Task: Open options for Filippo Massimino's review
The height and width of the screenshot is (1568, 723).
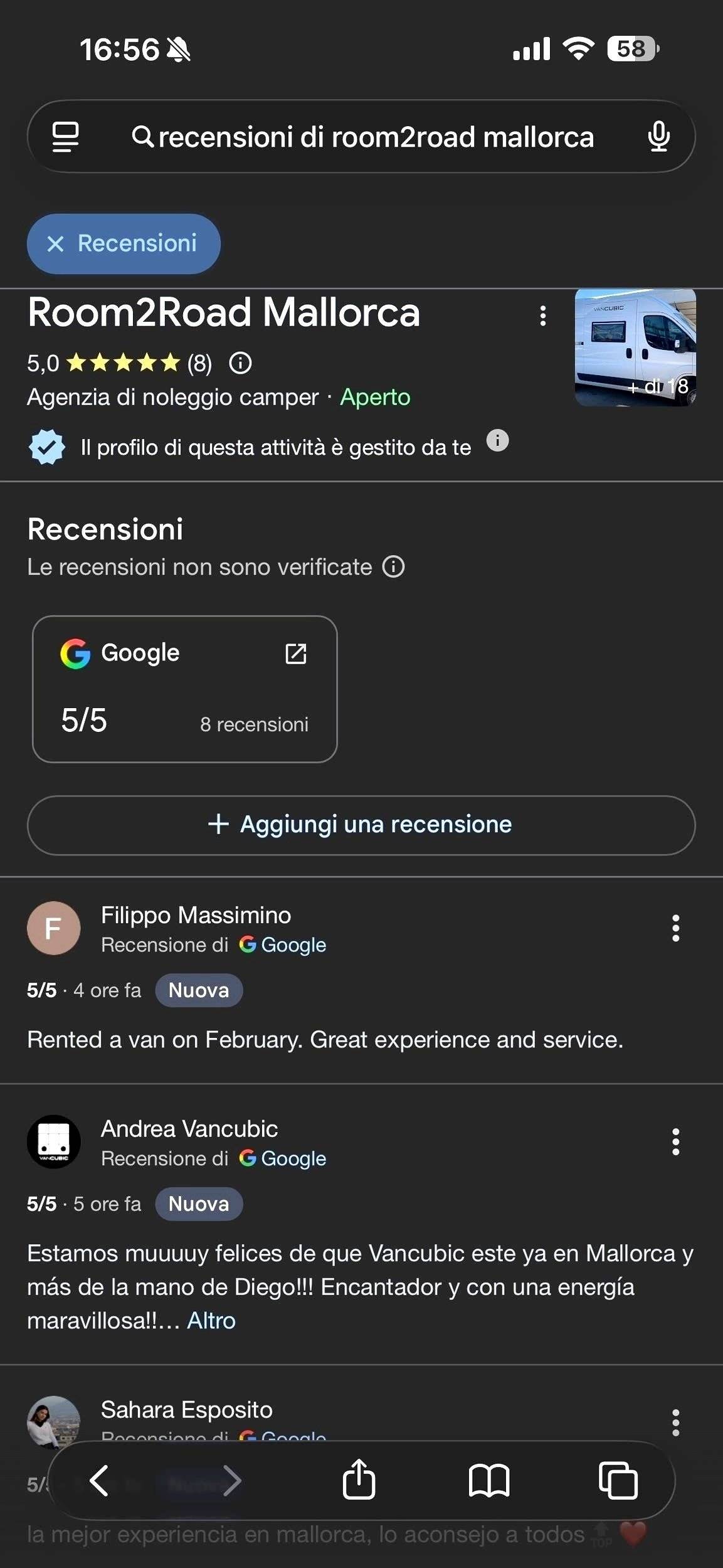Action: 675,928
